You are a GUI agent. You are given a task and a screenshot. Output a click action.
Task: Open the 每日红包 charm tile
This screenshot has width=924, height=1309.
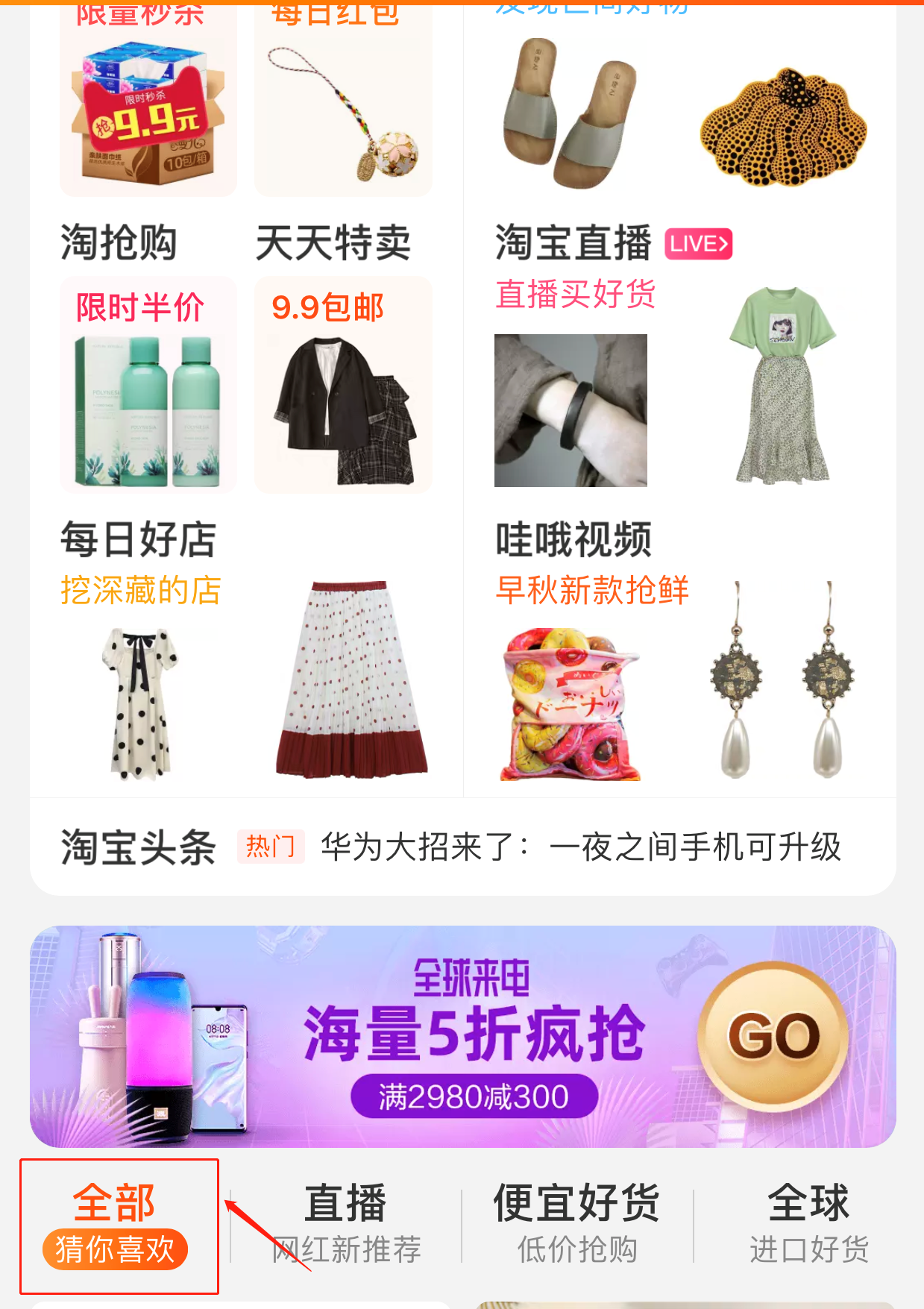click(343, 104)
